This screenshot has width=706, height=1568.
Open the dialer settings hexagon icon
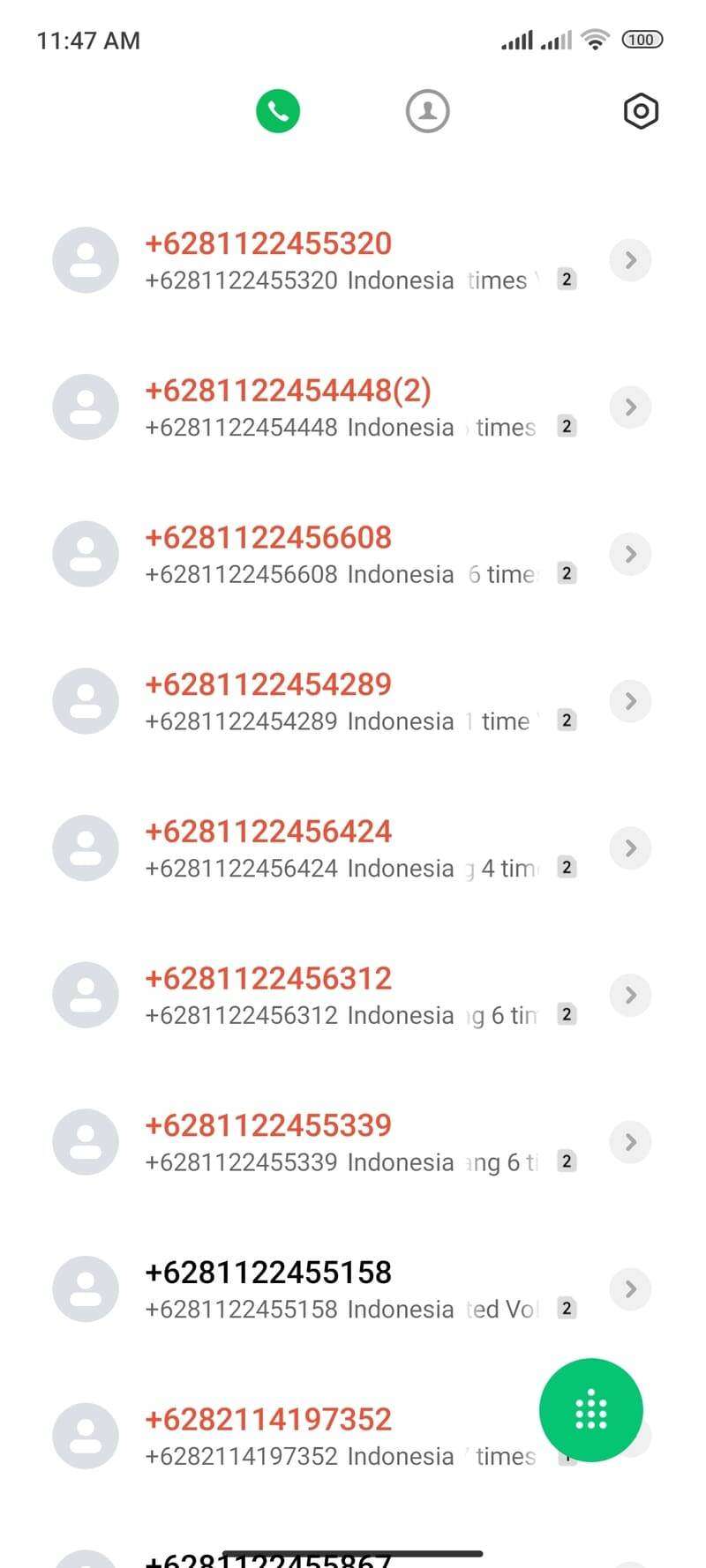(641, 111)
